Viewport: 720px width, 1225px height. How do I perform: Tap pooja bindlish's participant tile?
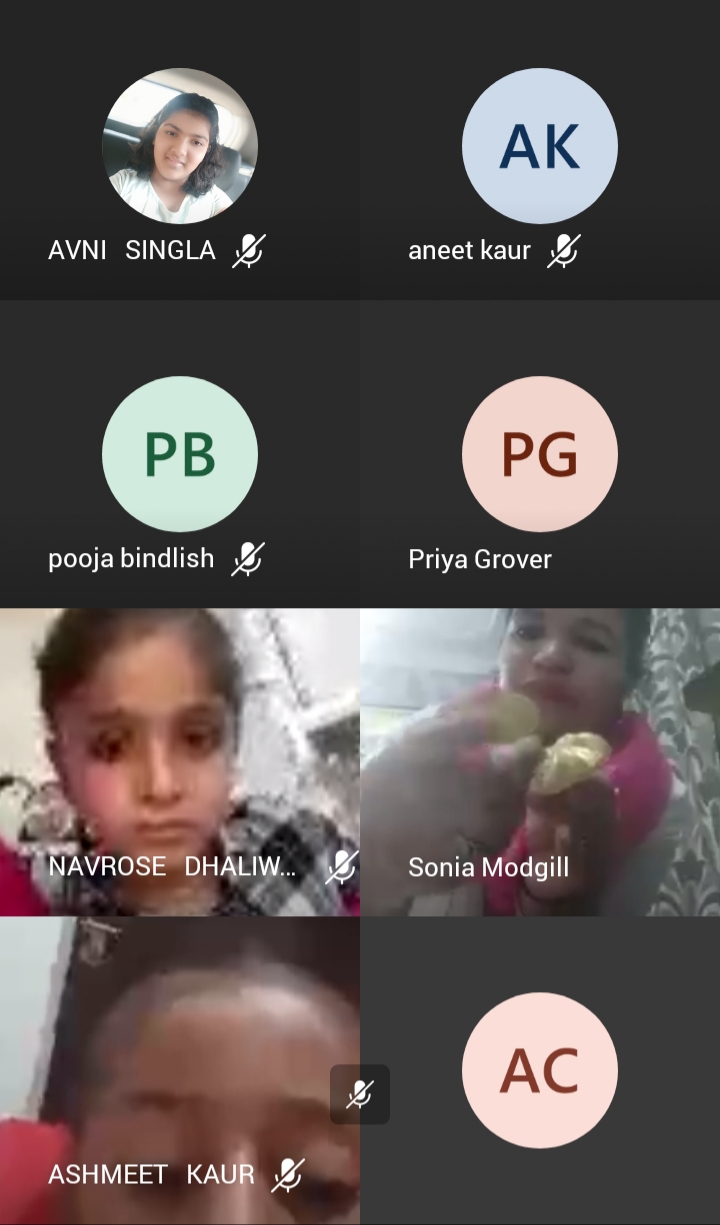180,454
